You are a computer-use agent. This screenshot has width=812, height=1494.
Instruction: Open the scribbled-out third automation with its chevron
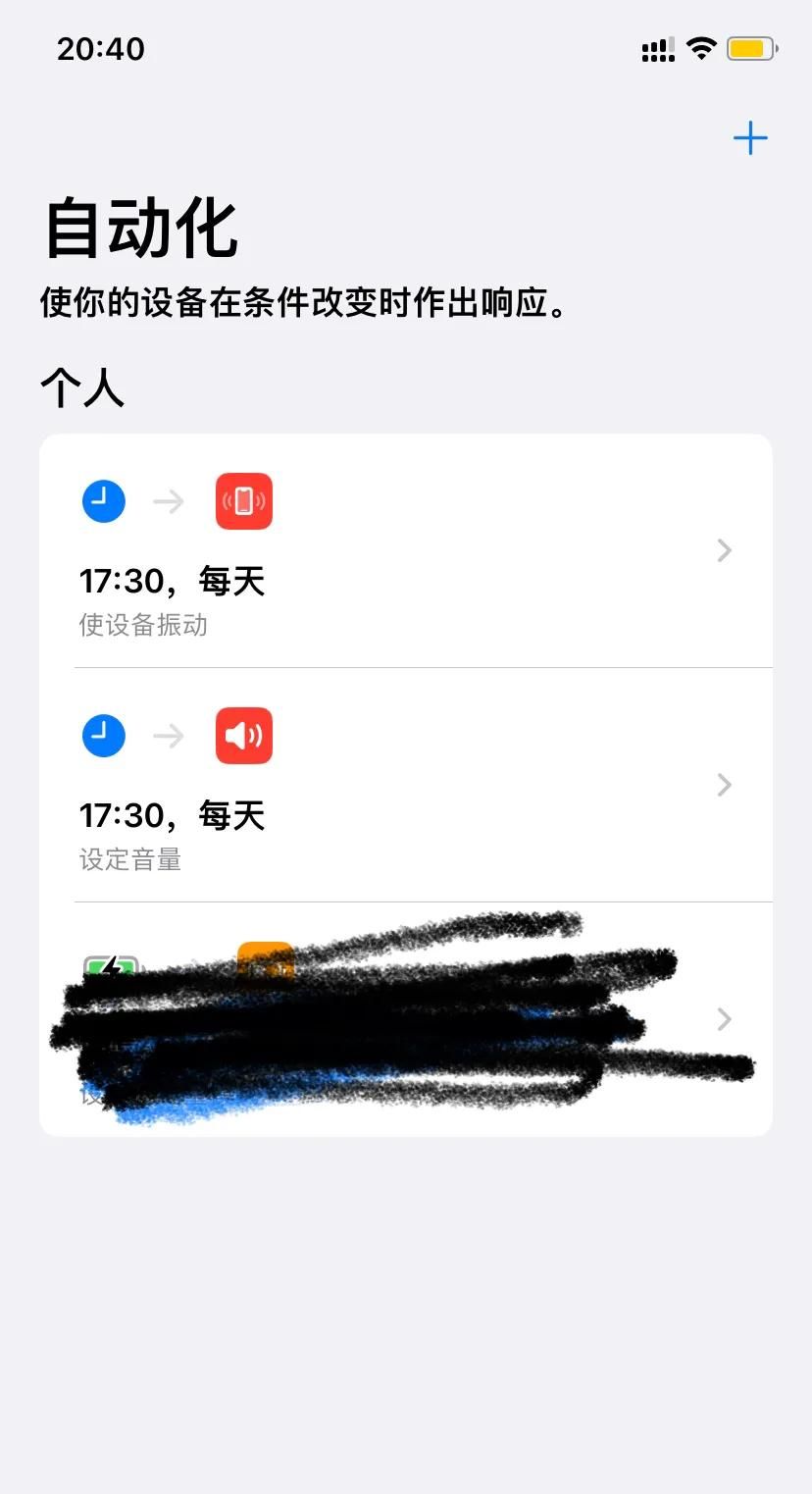tap(724, 1019)
